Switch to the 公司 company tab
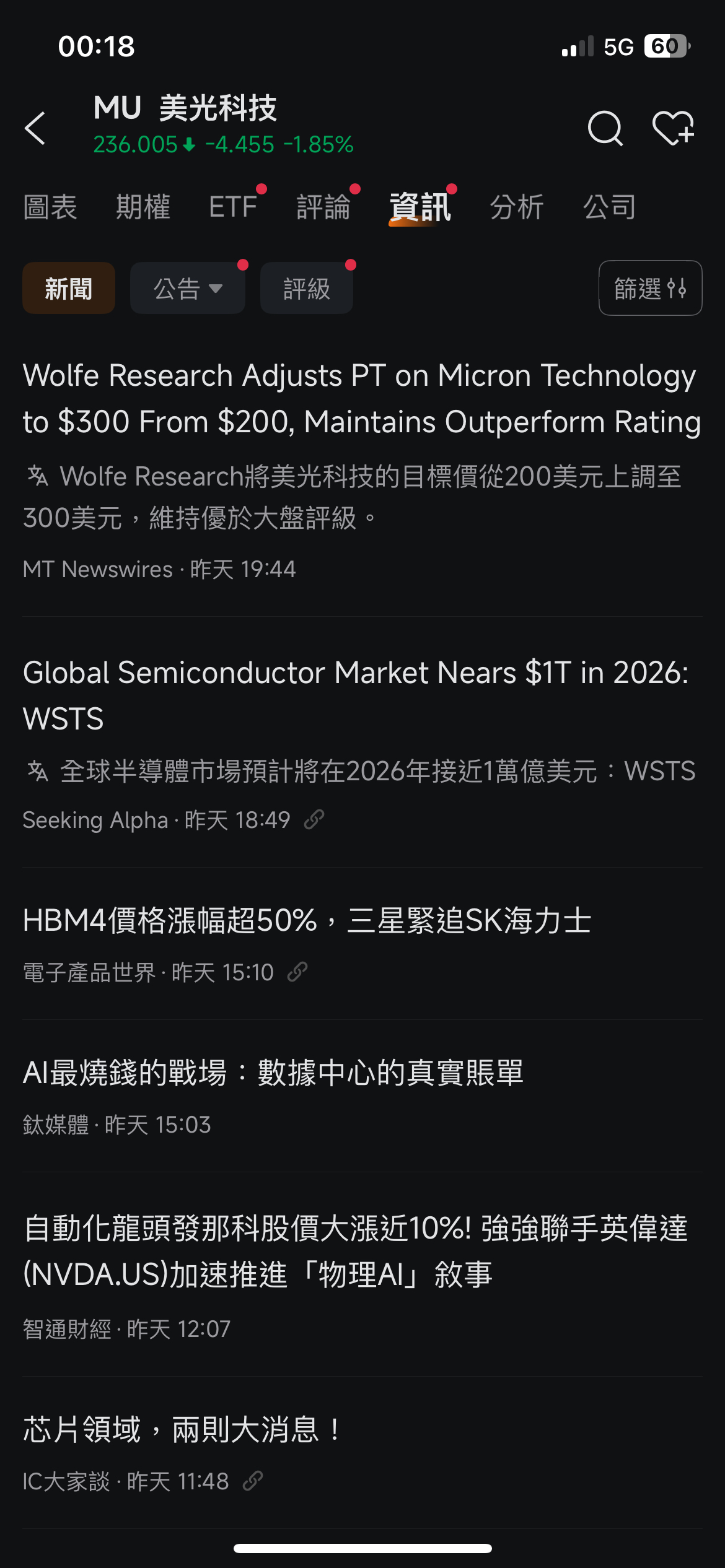This screenshot has height=1568, width=725. 609,207
